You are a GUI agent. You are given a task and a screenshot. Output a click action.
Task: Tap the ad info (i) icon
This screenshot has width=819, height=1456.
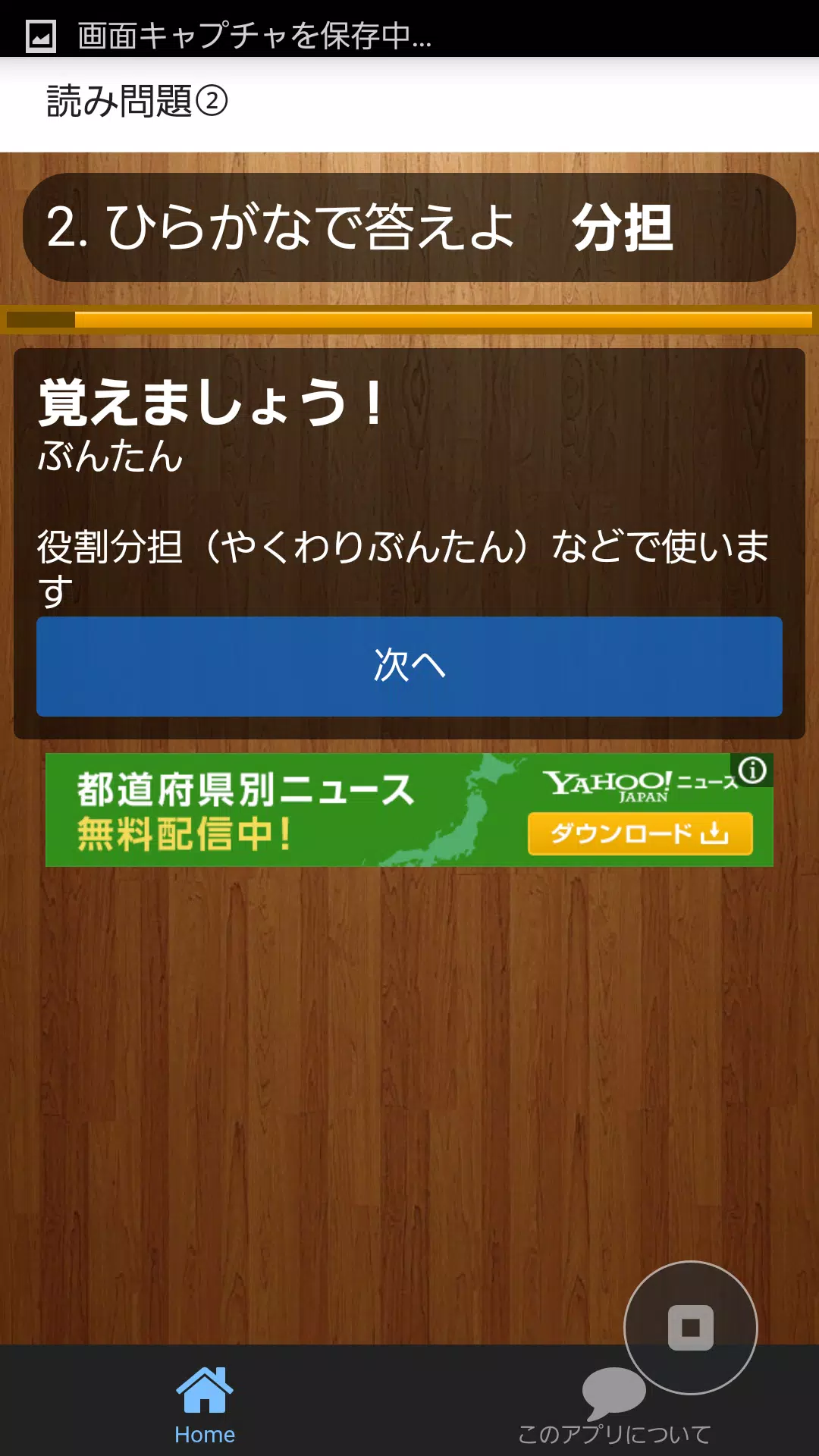tap(752, 772)
